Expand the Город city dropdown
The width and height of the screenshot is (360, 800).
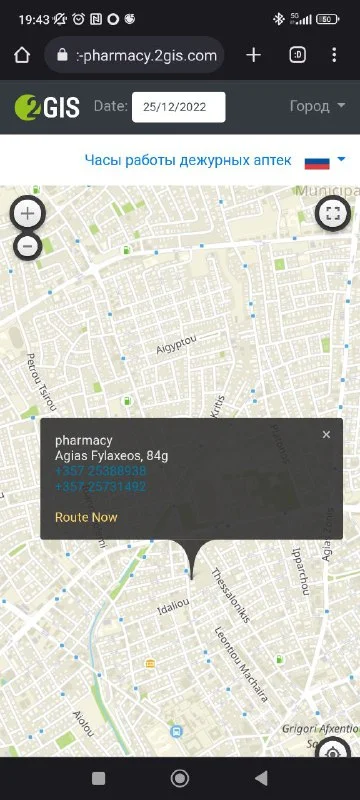point(317,106)
